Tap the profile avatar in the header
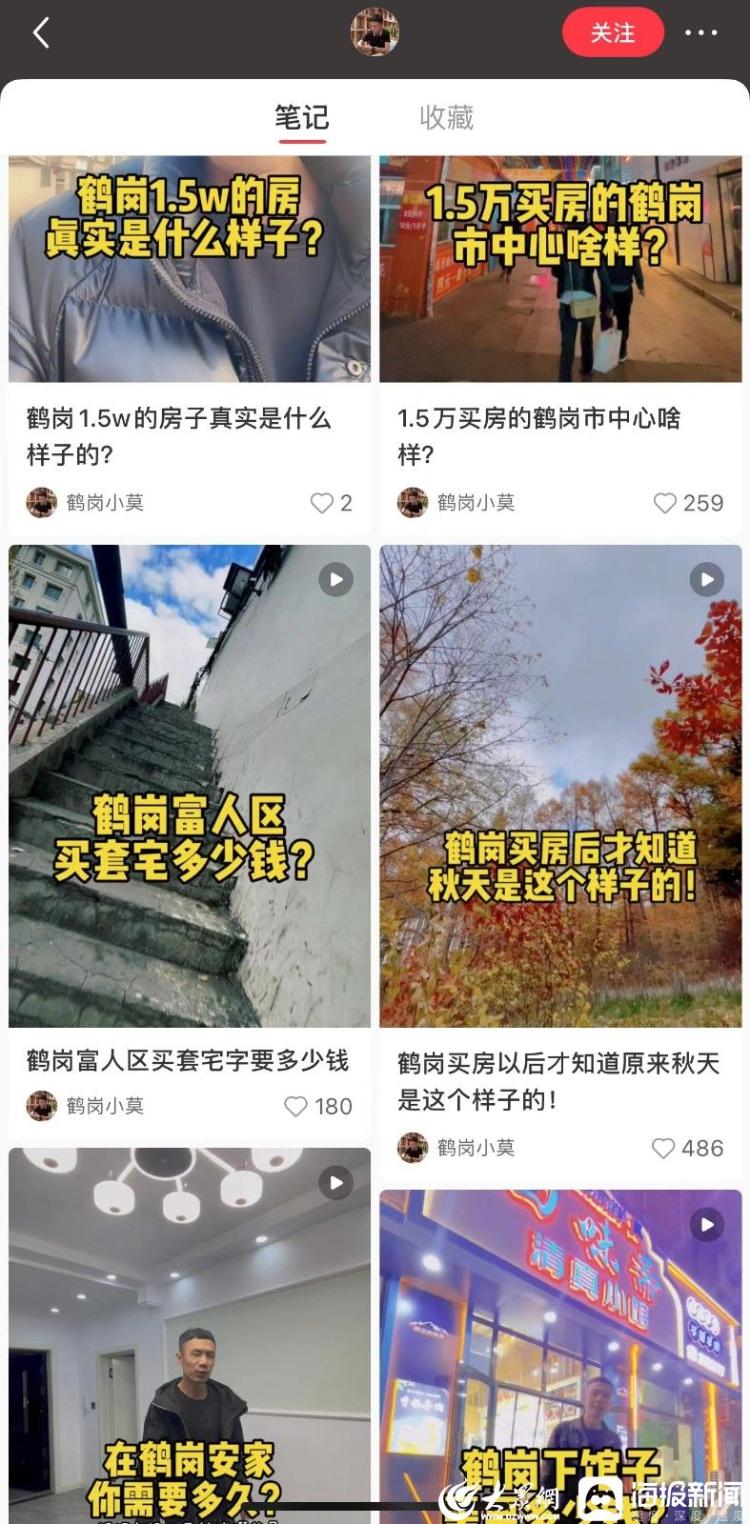Screen dimensions: 750x1524 pyautogui.click(x=375, y=32)
